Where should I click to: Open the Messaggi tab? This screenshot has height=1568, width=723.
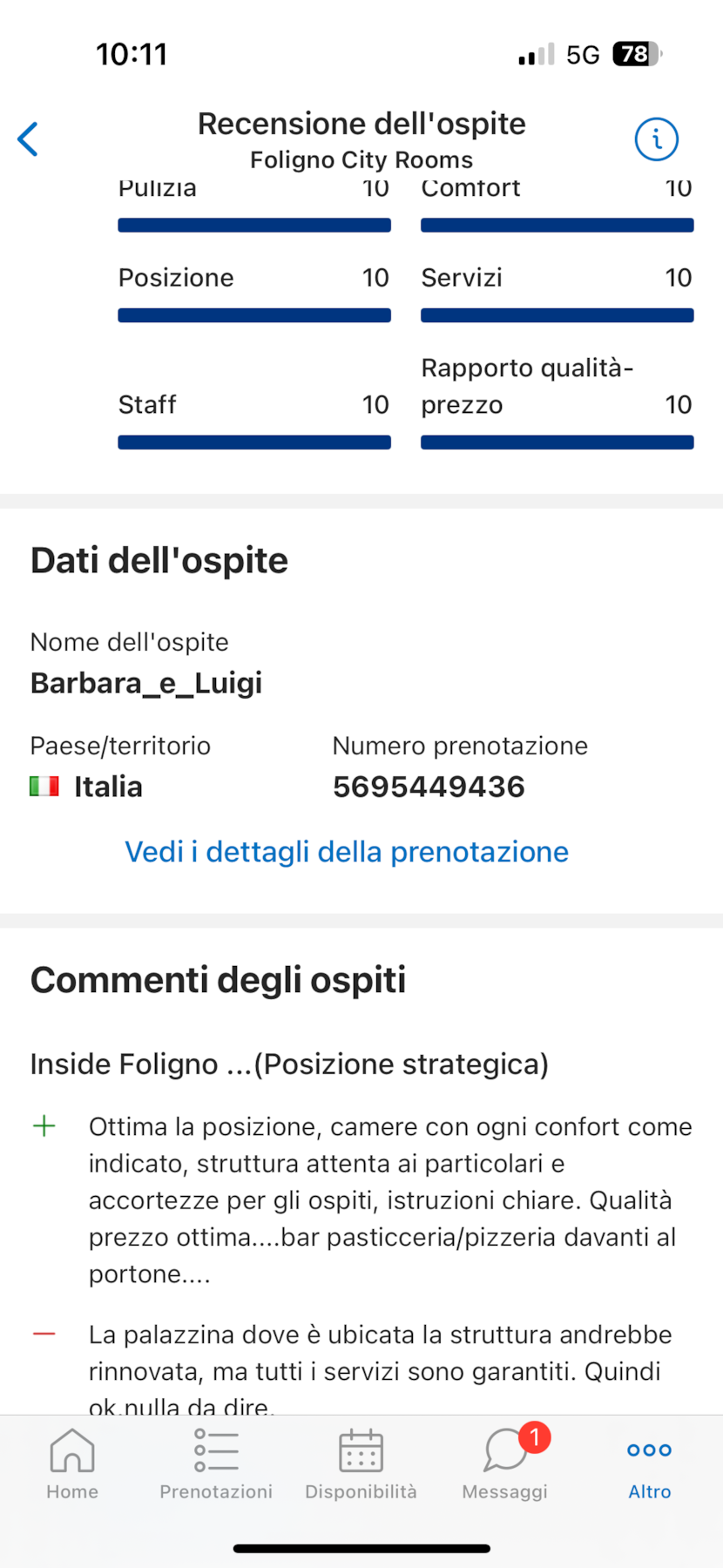coord(505,1465)
